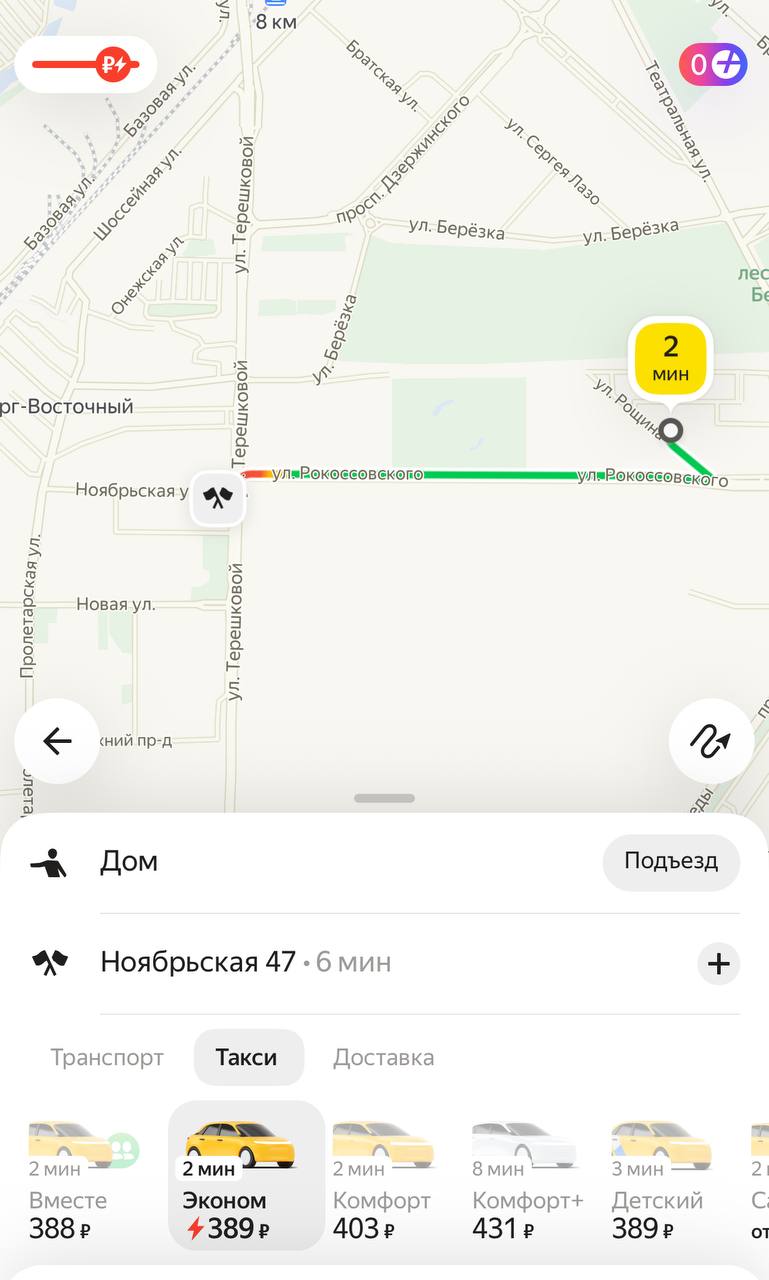Tap the destination flag marker on map
769x1280 pixels.
coord(218,497)
